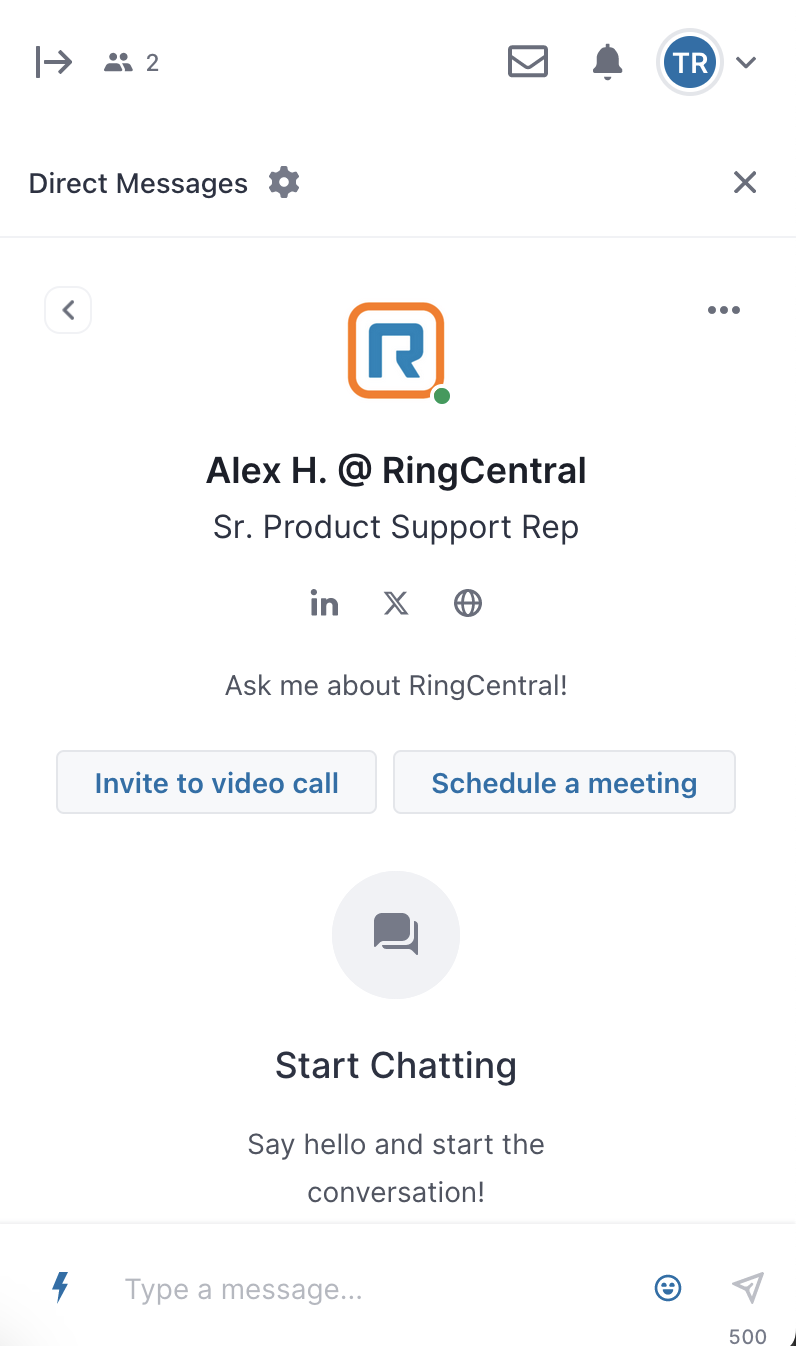Screen dimensions: 796x1346
Task: Close the Direct Messages panel
Action: tap(745, 182)
